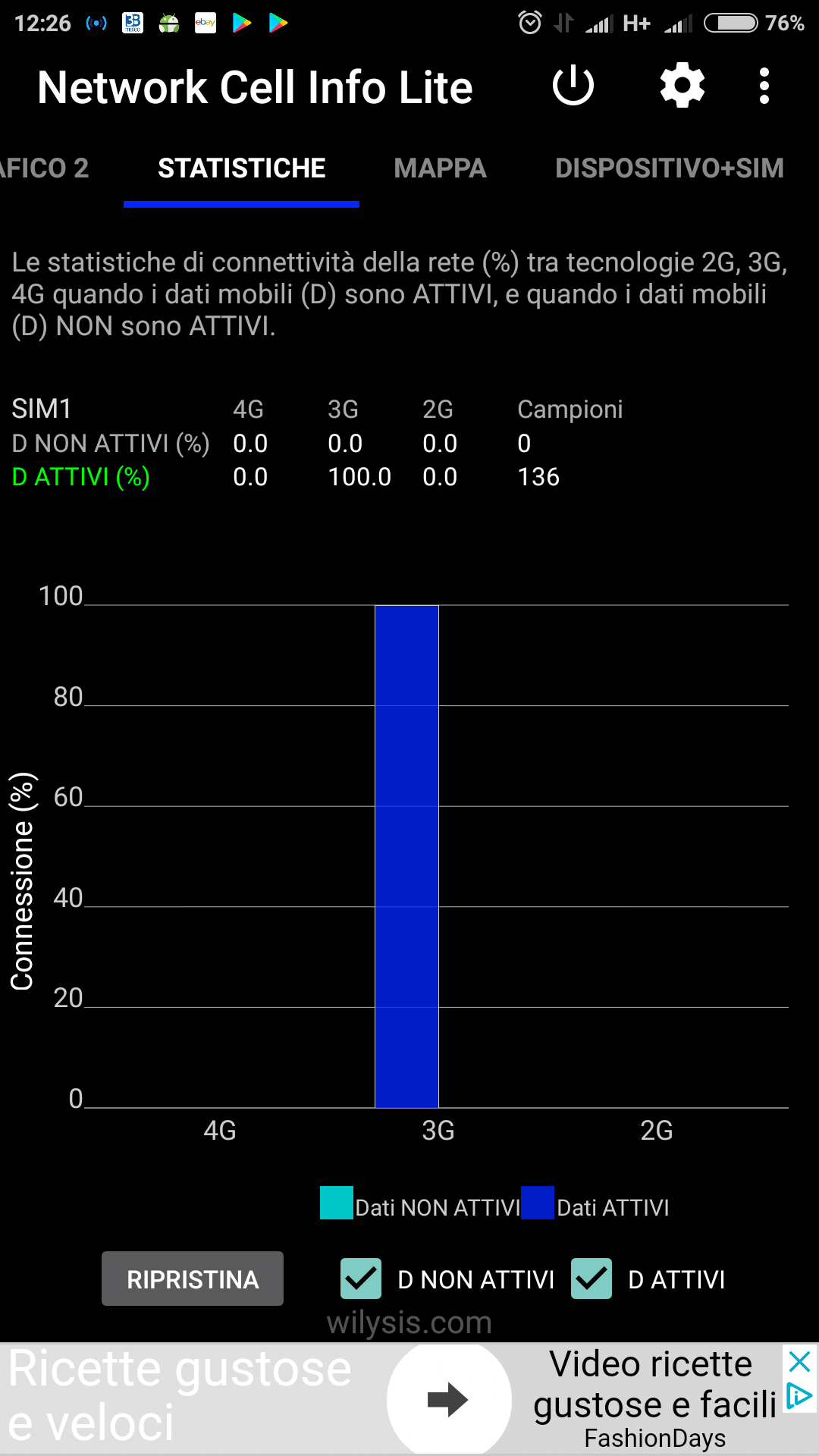This screenshot has width=819, height=1456.
Task: Tap the RIPRISTINA button
Action: click(x=193, y=1279)
